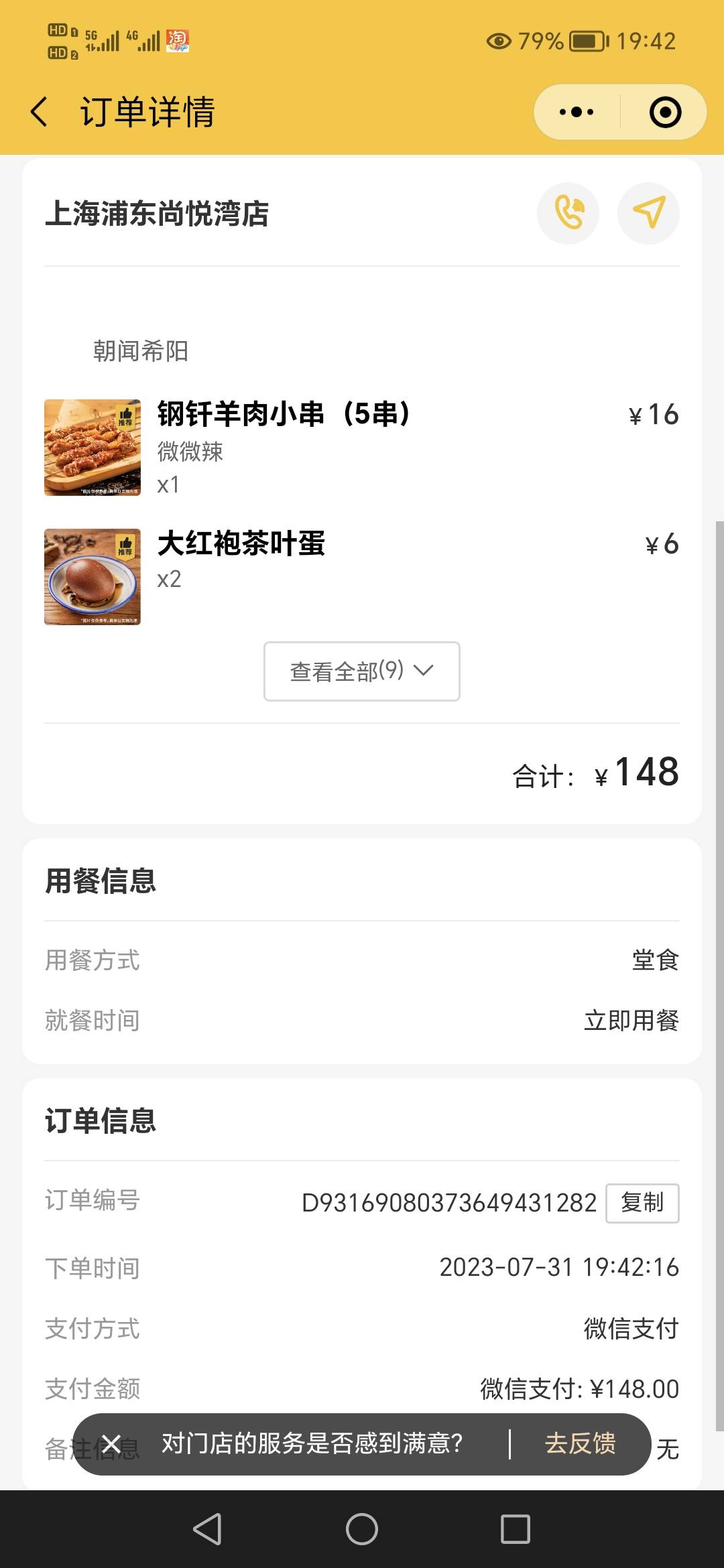This screenshot has height=1568, width=724.
Task: Copy the order number with 复制
Action: 642,1203
